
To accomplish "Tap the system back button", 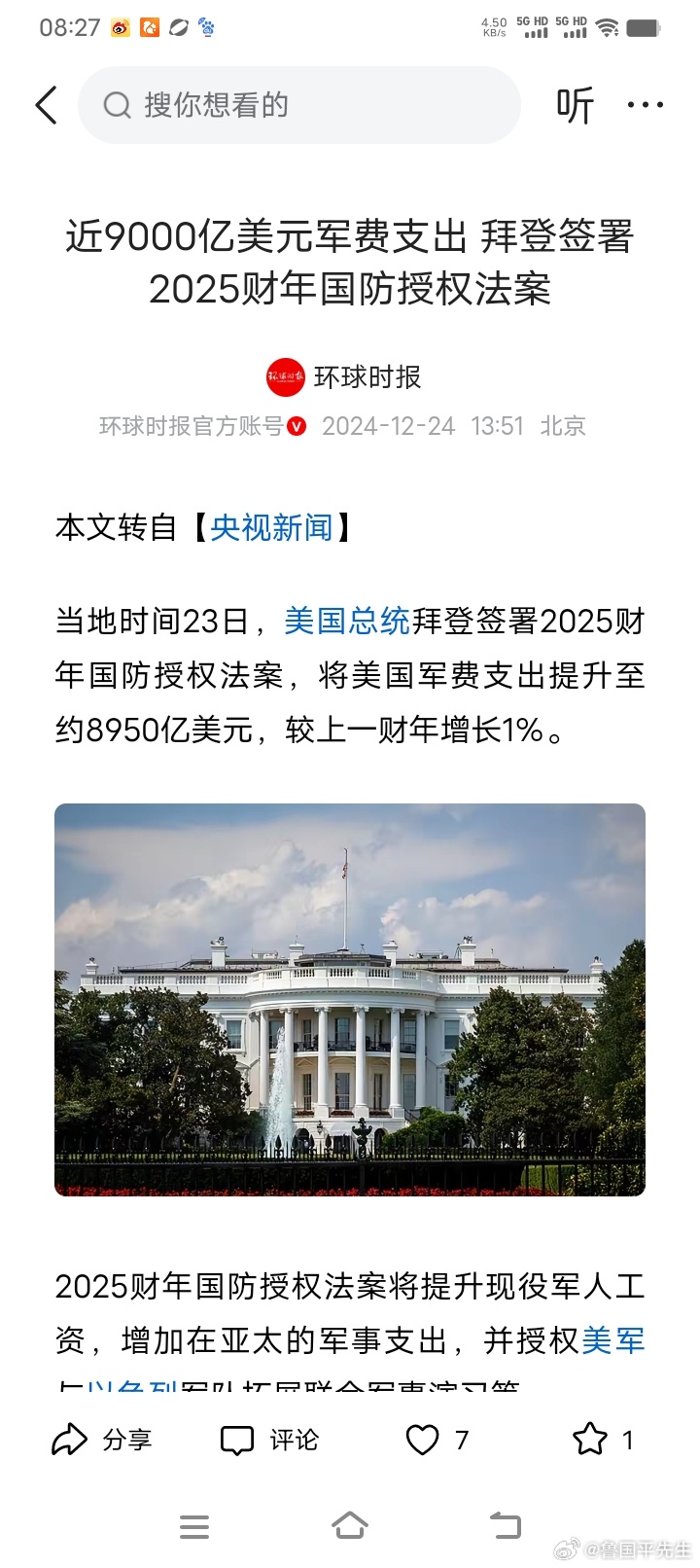I will (506, 1526).
